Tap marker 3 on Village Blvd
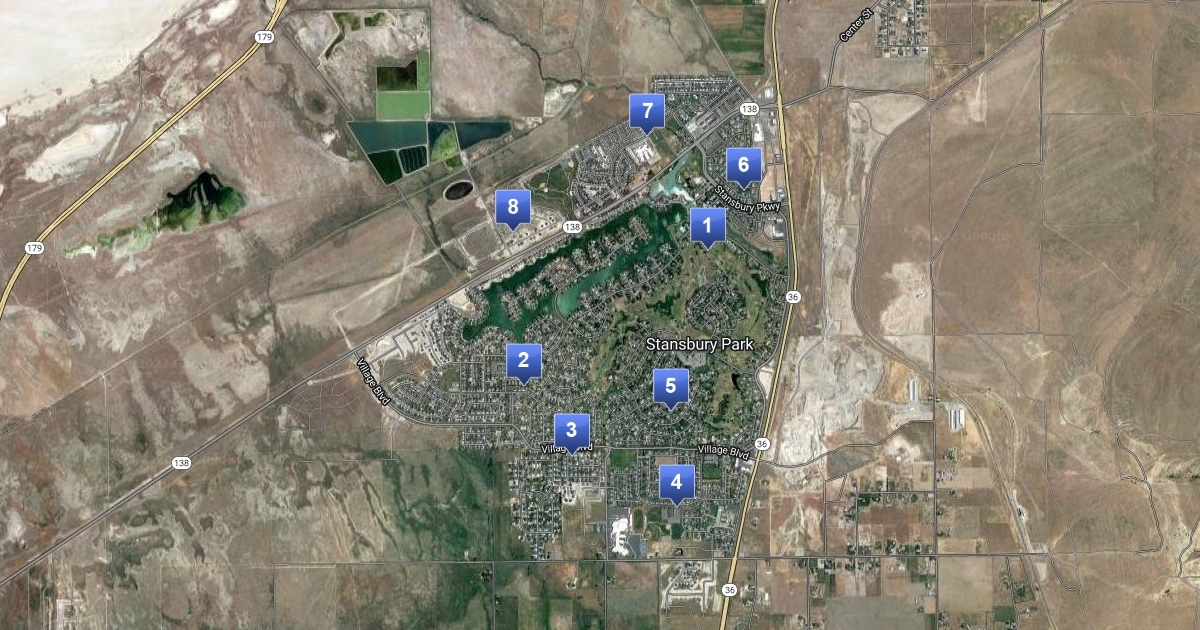The width and height of the screenshot is (1200, 630). click(572, 431)
